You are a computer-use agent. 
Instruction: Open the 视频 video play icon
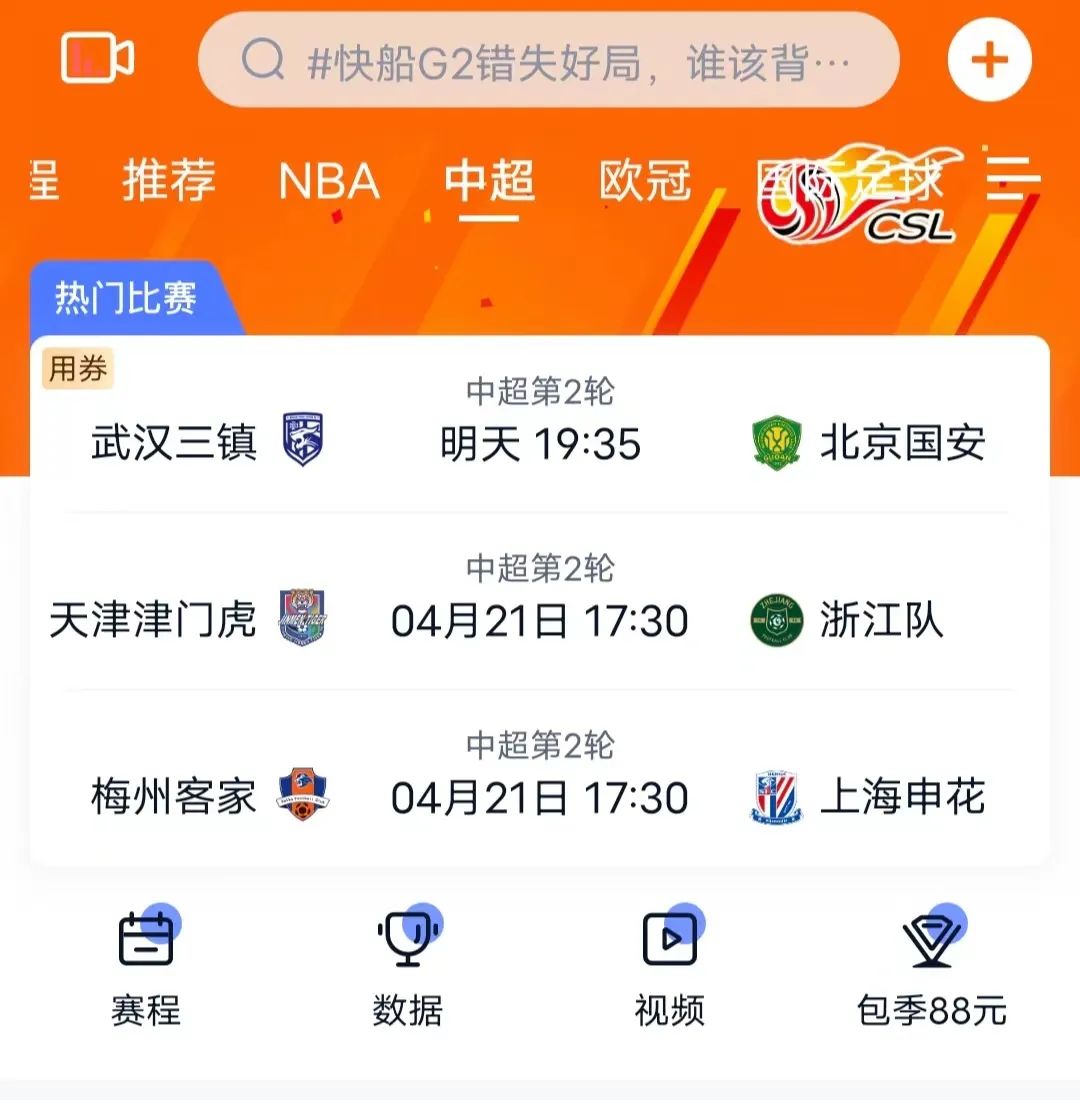pos(668,938)
